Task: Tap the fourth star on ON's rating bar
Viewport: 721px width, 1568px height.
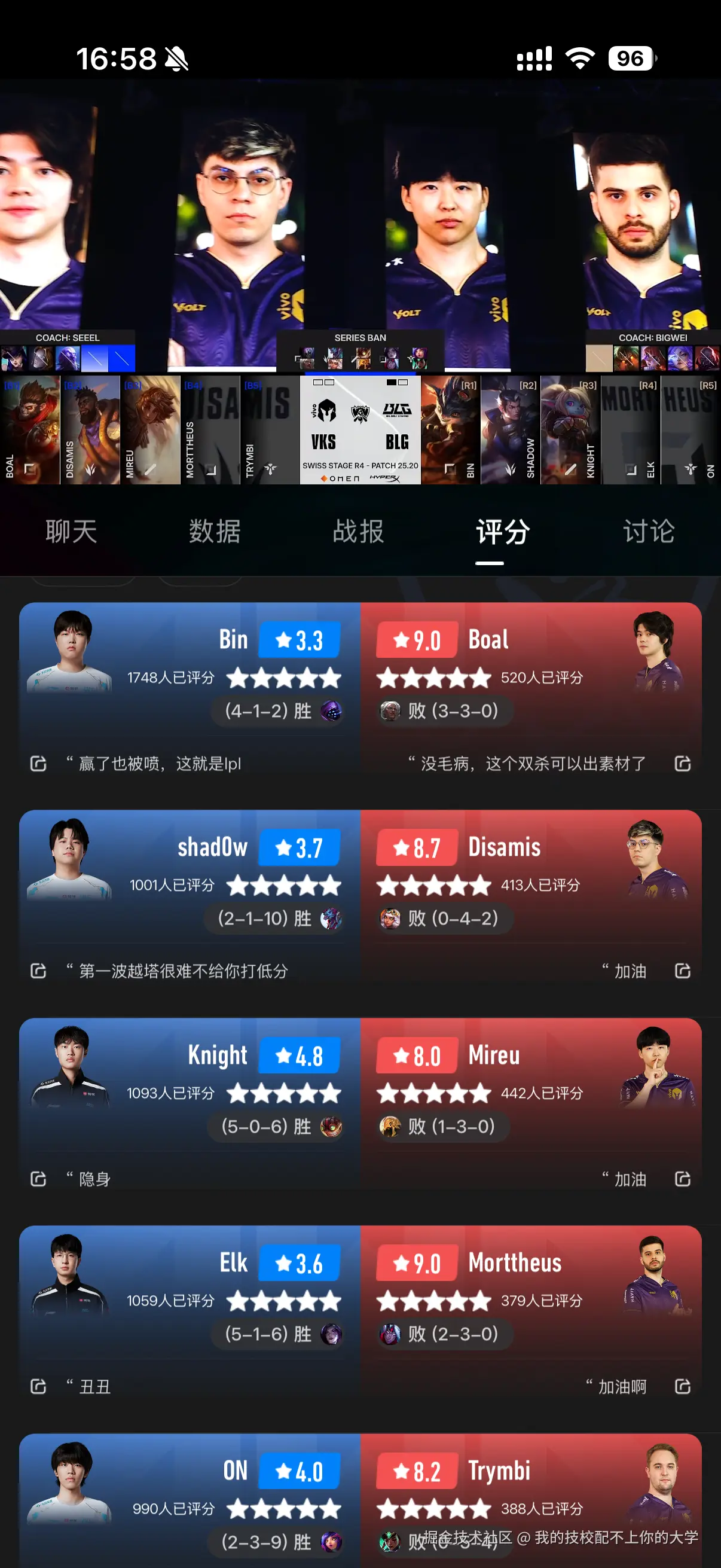Action: pyautogui.click(x=307, y=1508)
